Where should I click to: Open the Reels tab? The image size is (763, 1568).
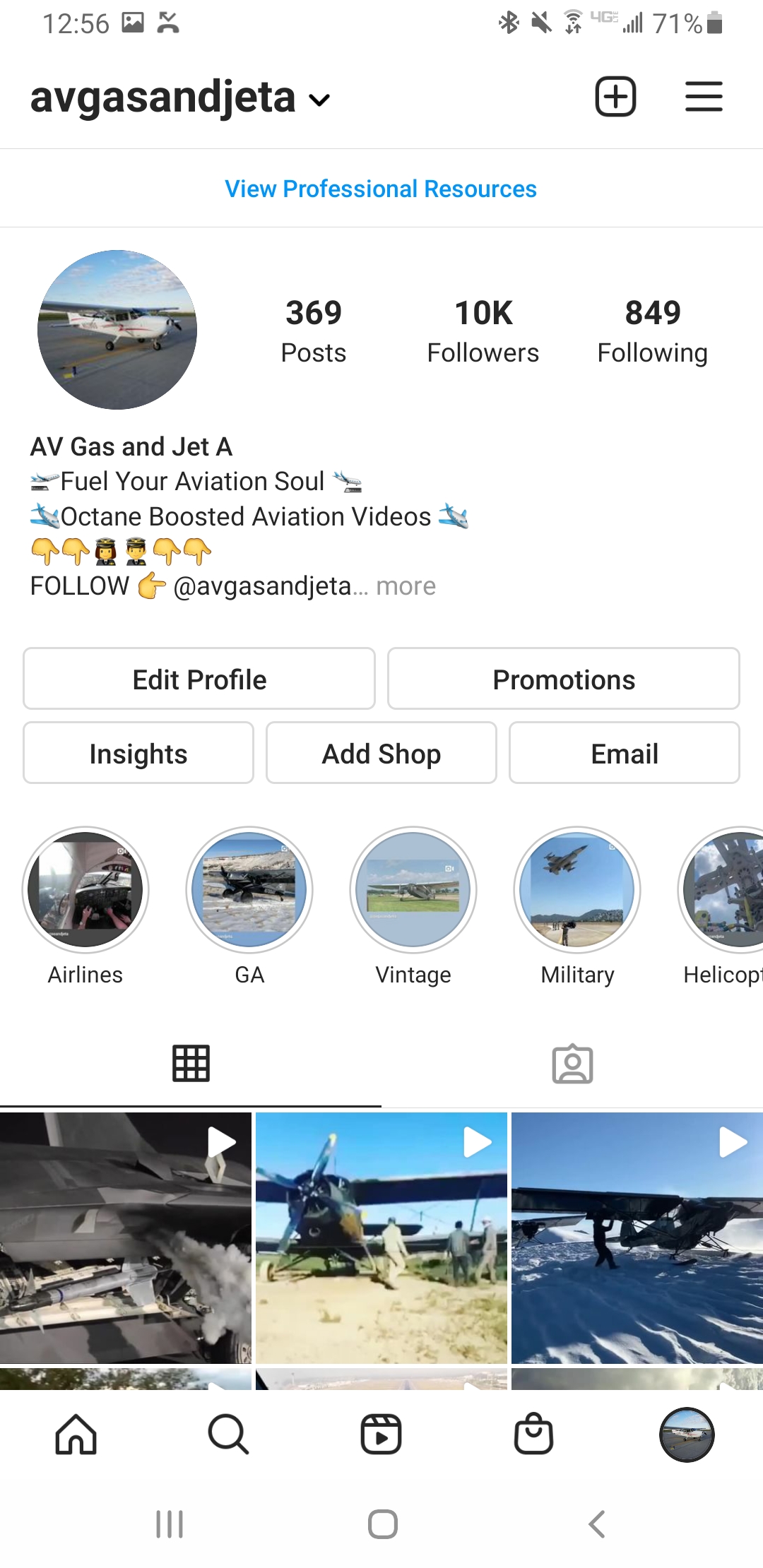pyautogui.click(x=381, y=1435)
